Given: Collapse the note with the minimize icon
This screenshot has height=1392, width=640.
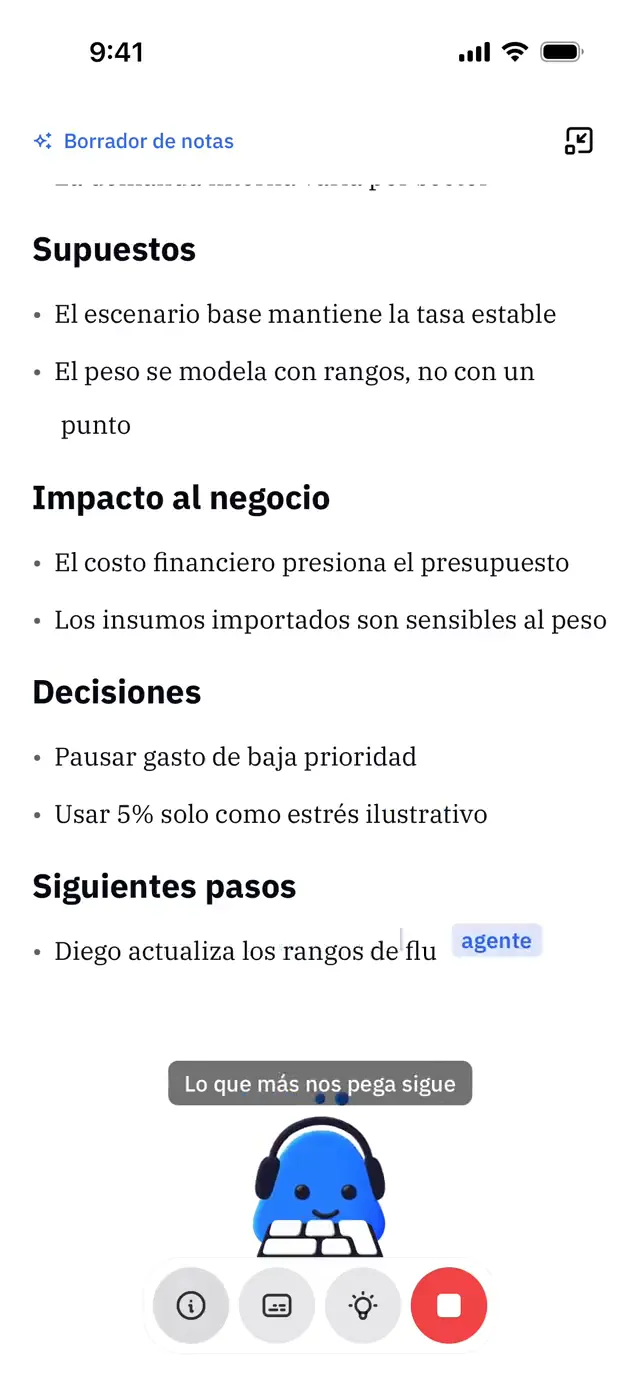Looking at the screenshot, I should coord(579,141).
